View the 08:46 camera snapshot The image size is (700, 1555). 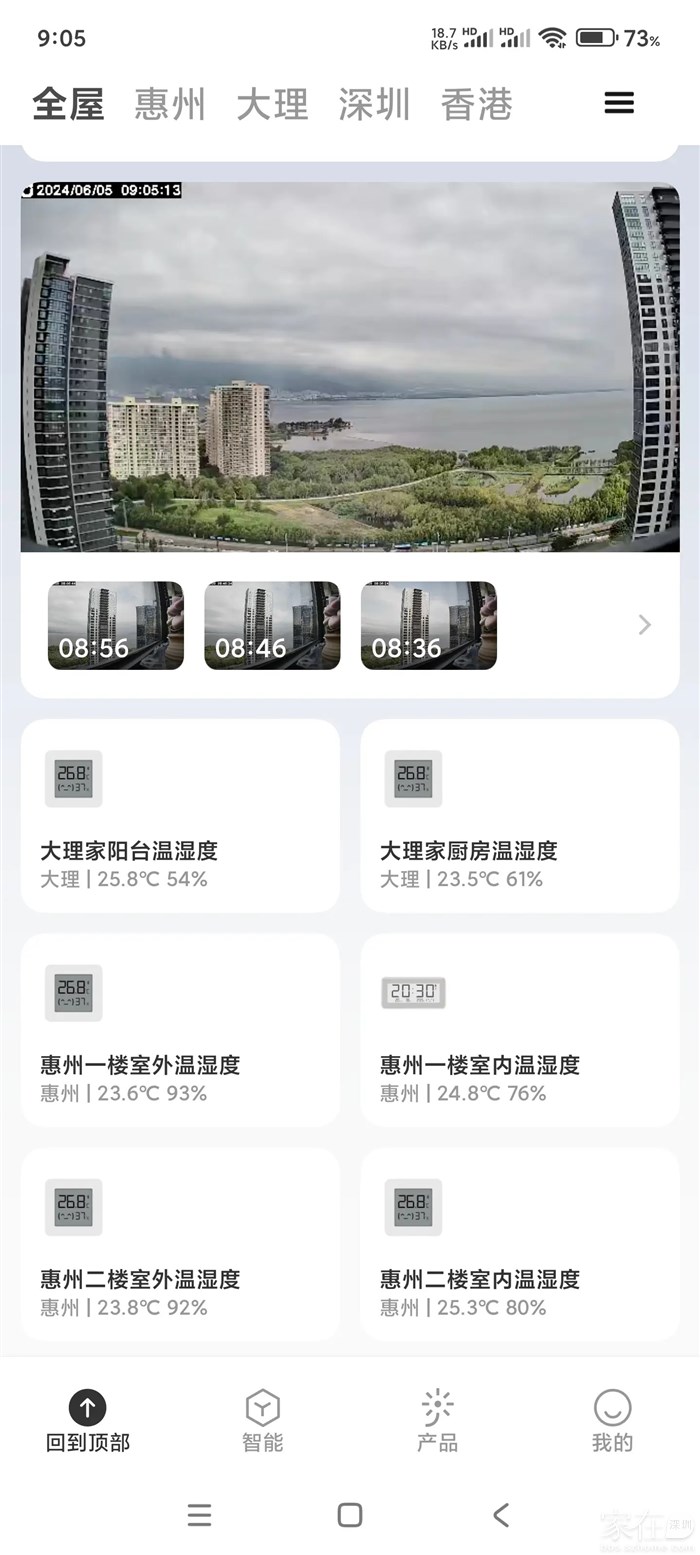[272, 625]
